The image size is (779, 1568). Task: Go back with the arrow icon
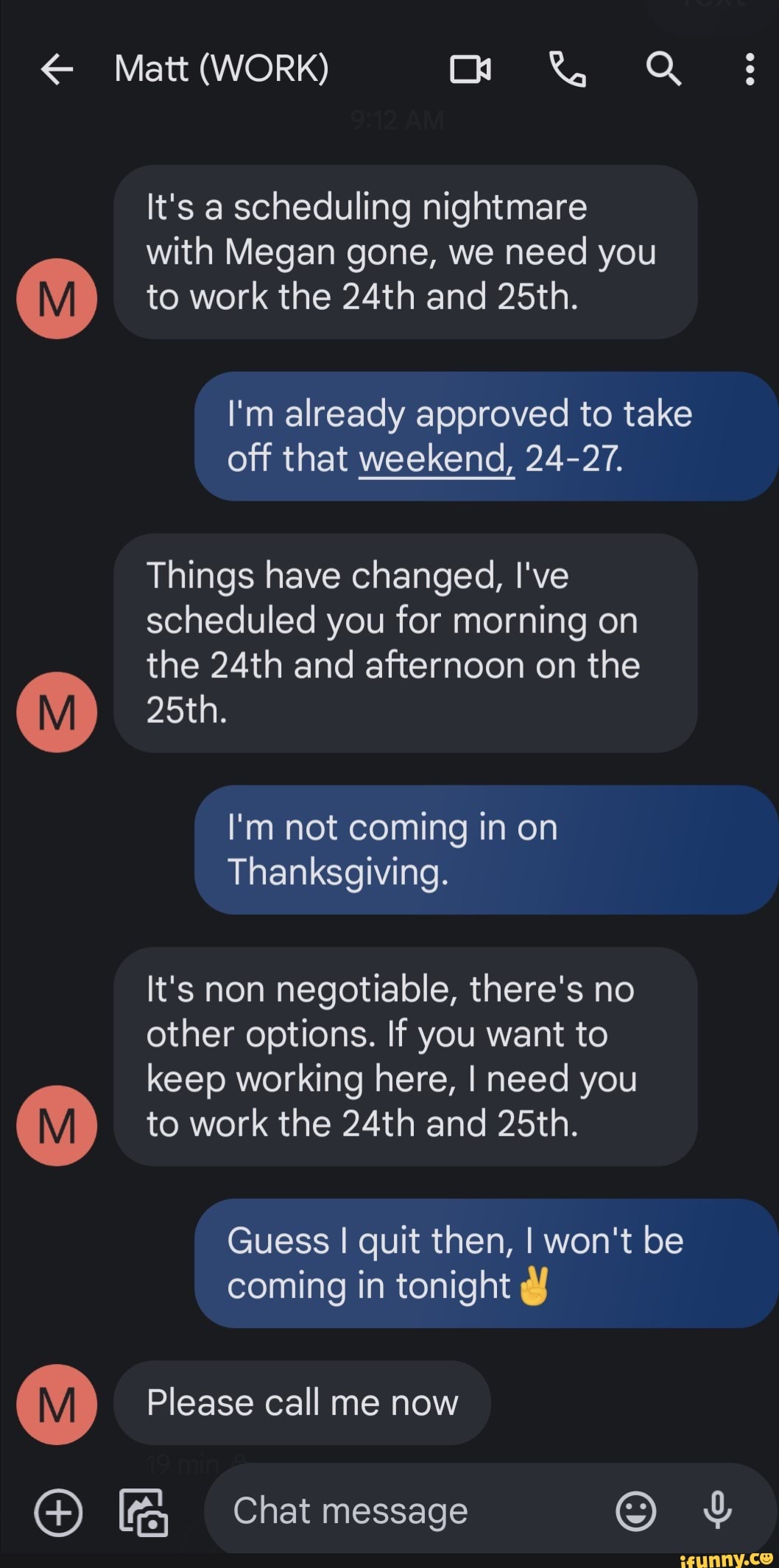coord(57,70)
